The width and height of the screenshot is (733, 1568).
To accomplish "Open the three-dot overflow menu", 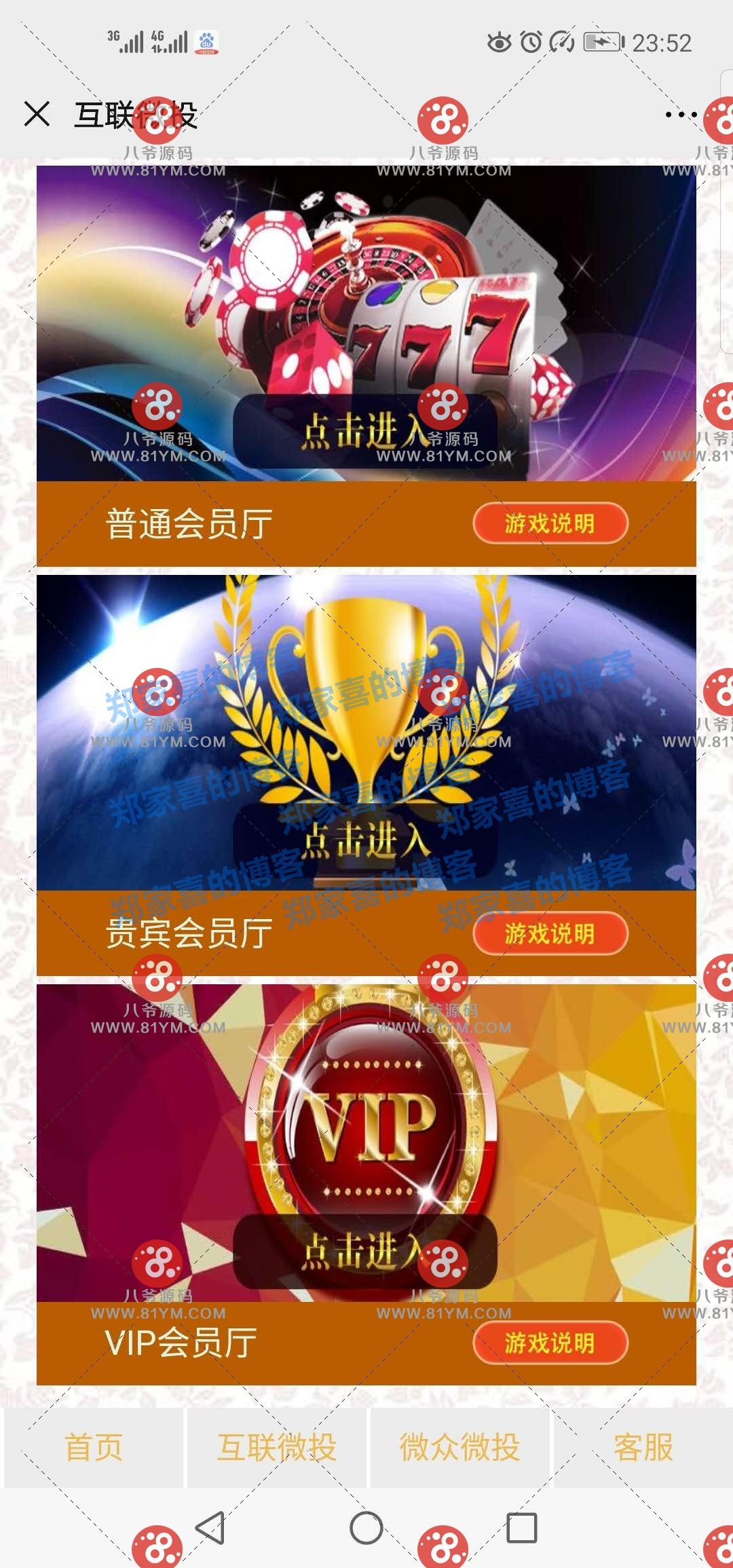I will click(681, 115).
